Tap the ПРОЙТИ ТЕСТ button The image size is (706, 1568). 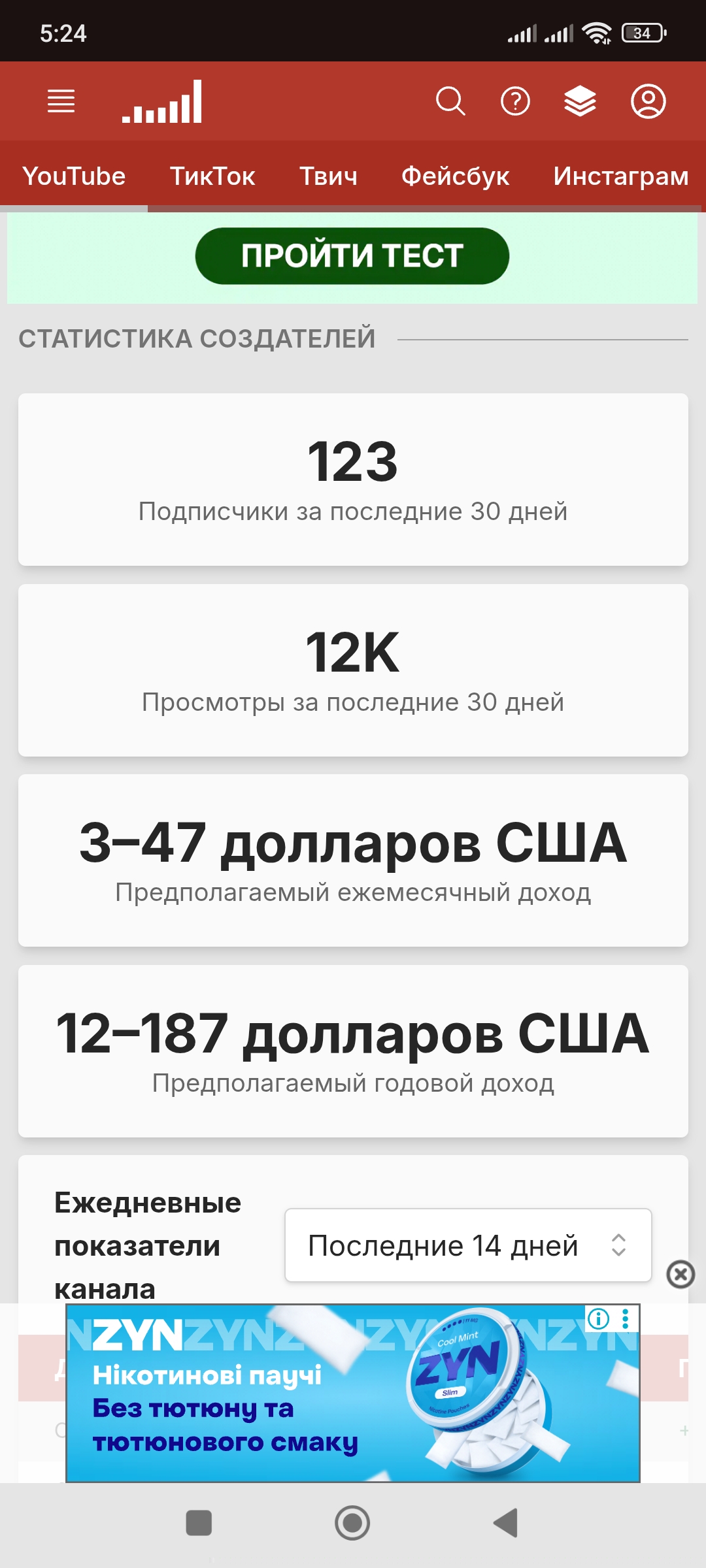point(352,255)
